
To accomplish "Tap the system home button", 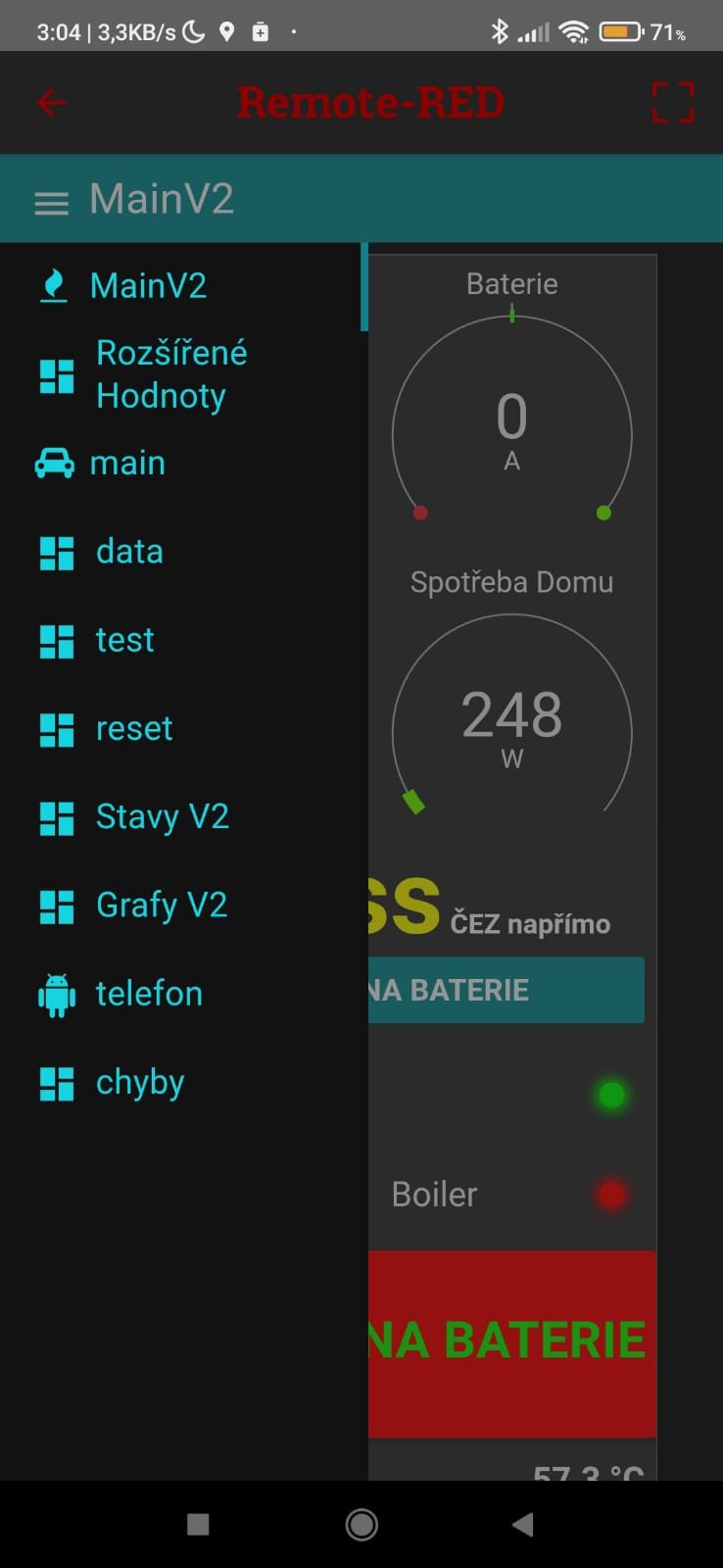I will [361, 1524].
